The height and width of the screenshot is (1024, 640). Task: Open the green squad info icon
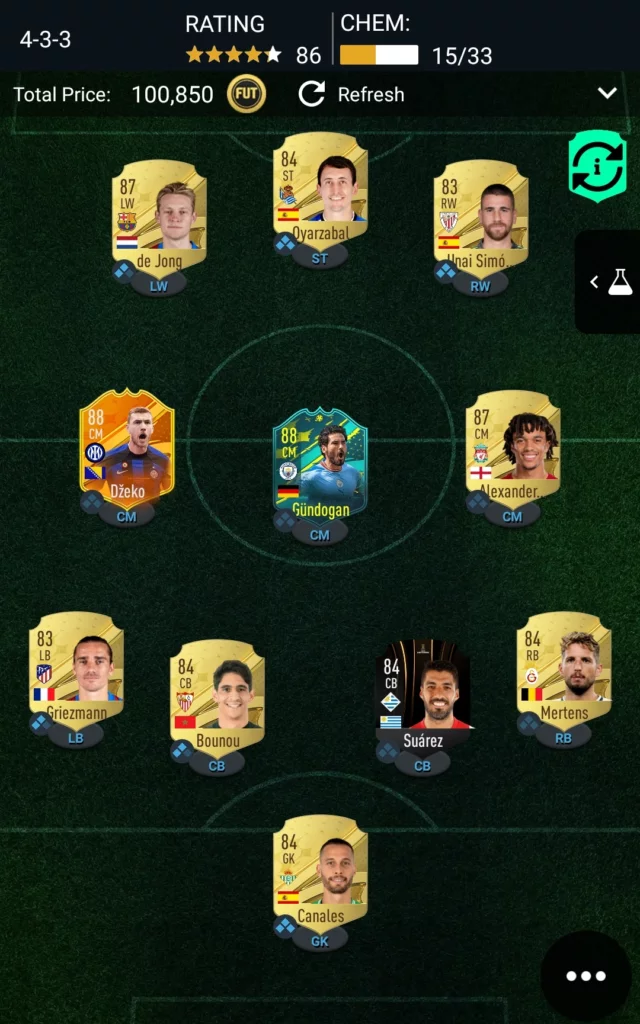tap(597, 166)
